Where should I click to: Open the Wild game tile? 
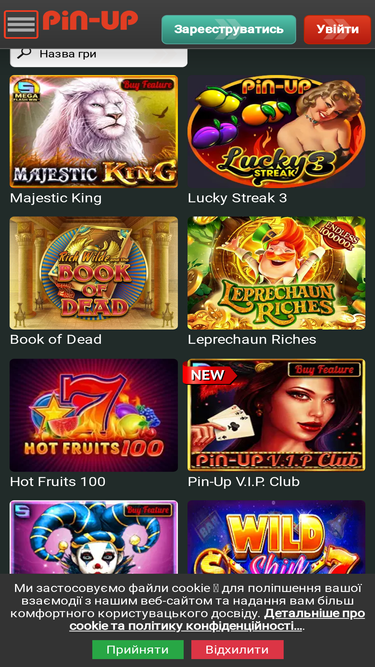pos(276,537)
